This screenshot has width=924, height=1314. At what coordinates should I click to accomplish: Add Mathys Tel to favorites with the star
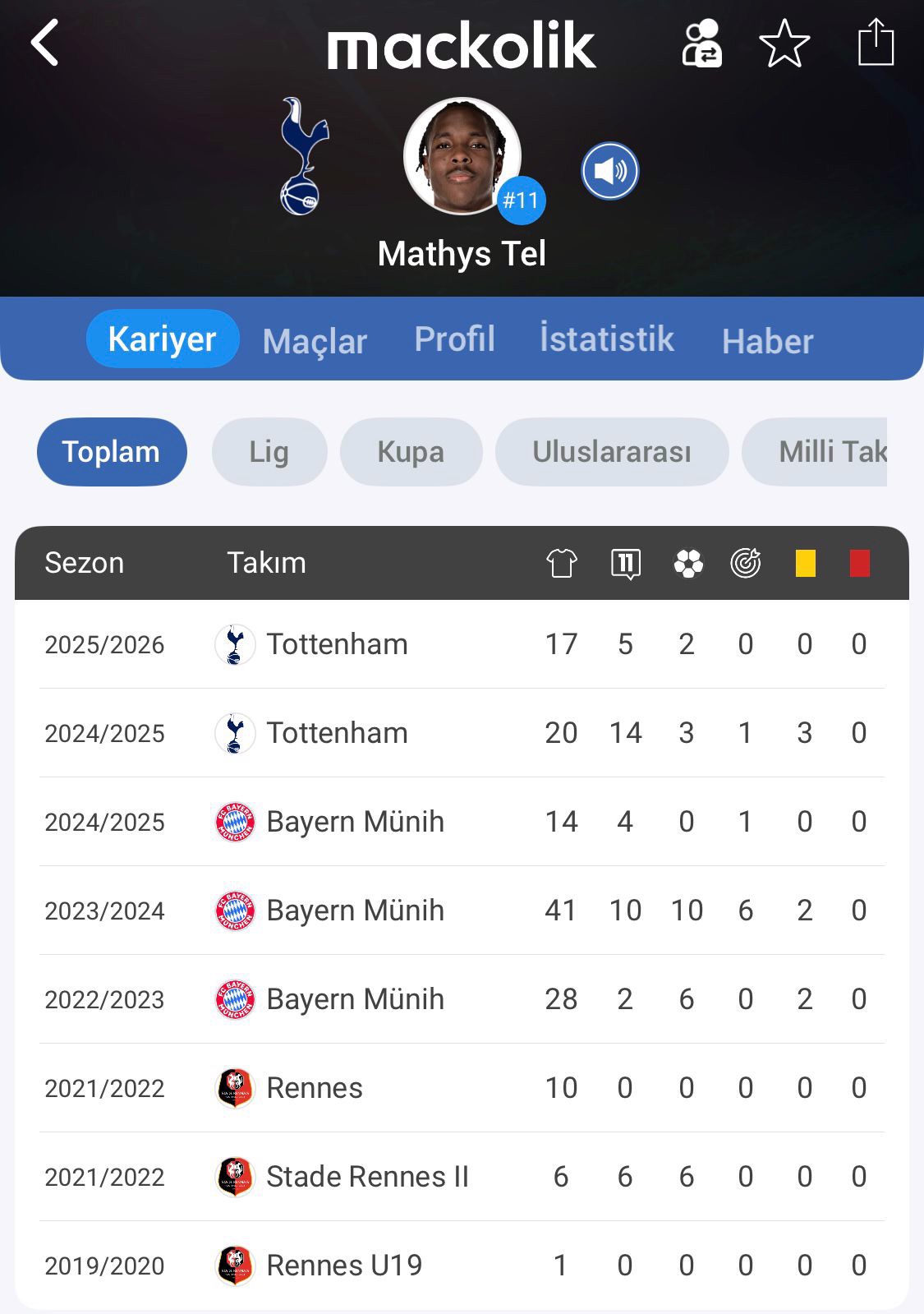click(x=784, y=44)
